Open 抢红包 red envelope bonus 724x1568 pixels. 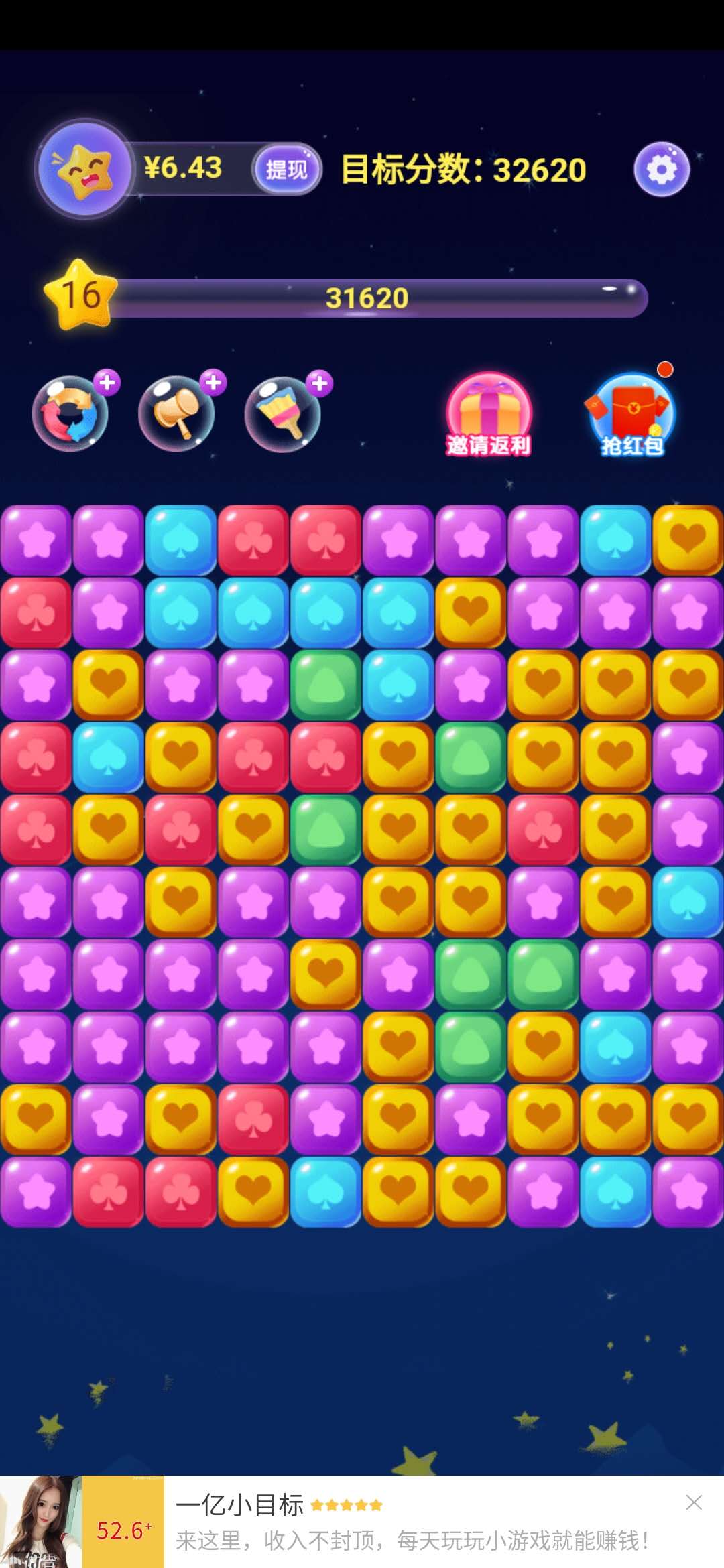pos(631,414)
